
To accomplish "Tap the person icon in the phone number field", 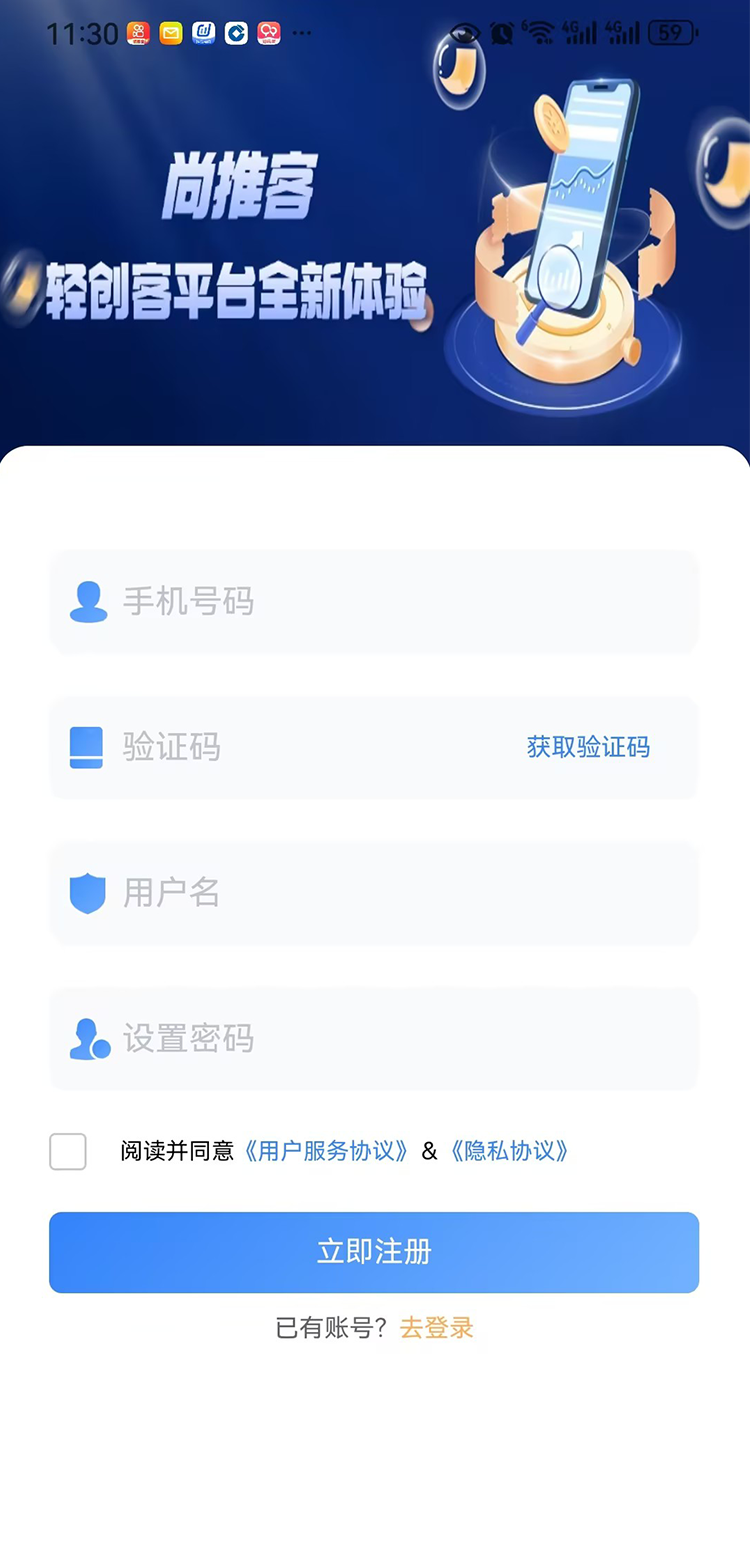I will pyautogui.click(x=87, y=602).
